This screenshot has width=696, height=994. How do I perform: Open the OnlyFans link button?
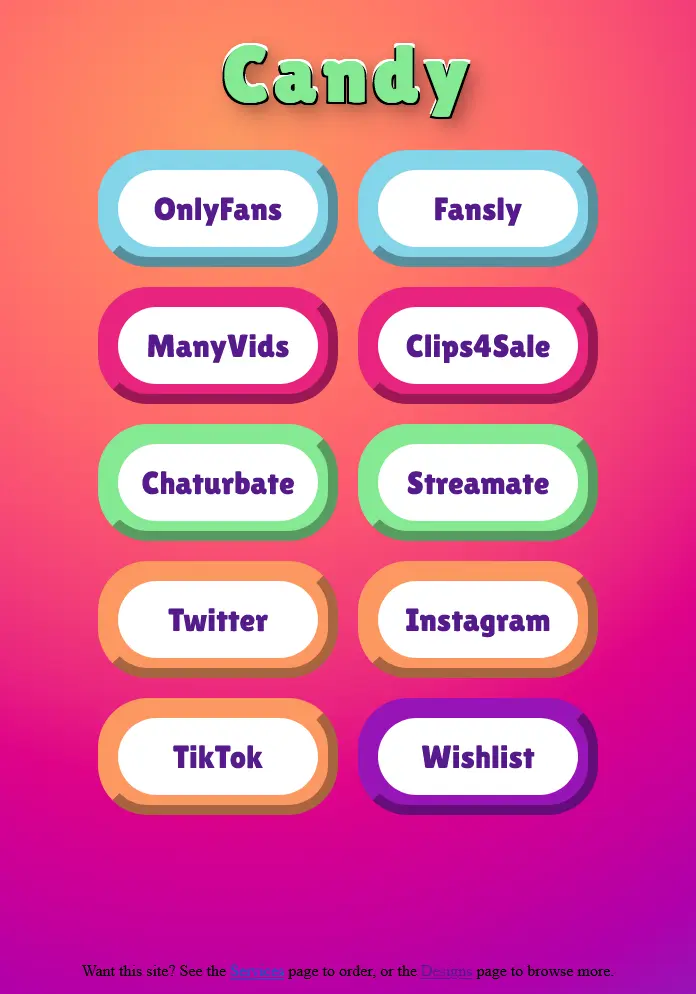tap(218, 209)
